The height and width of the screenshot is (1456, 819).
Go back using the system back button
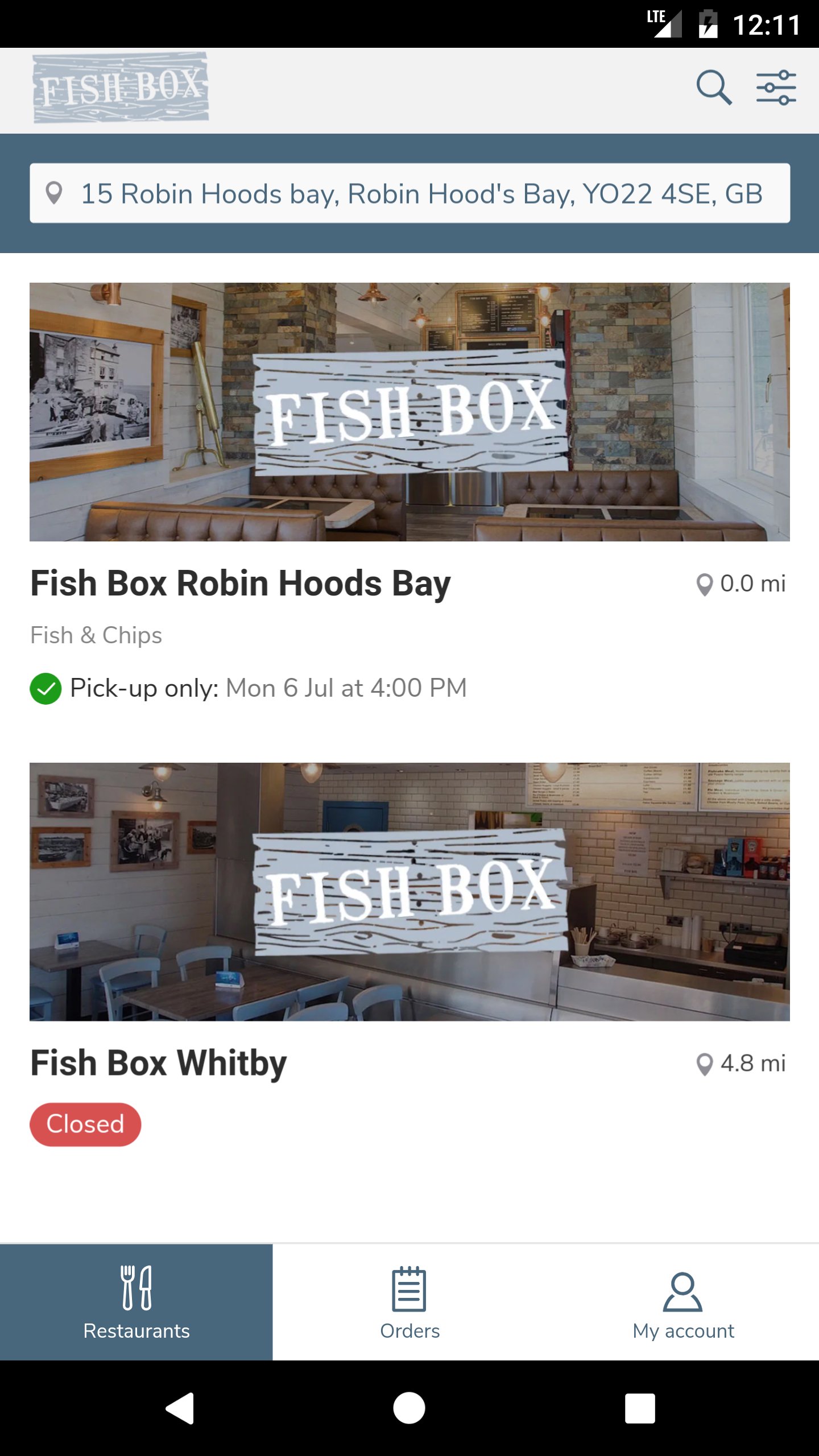click(x=180, y=1408)
